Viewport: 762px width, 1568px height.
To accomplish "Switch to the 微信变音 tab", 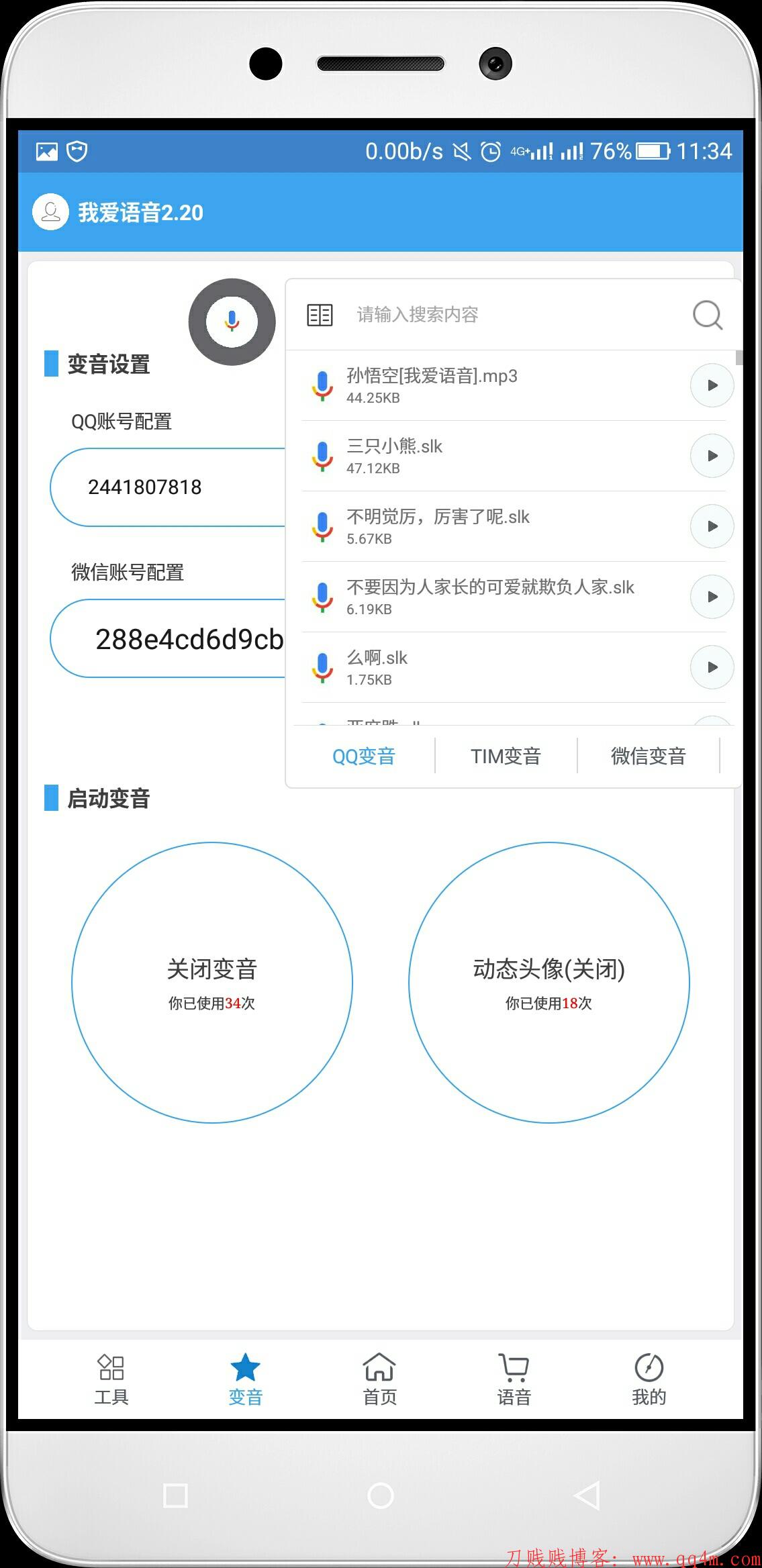I will coord(648,756).
